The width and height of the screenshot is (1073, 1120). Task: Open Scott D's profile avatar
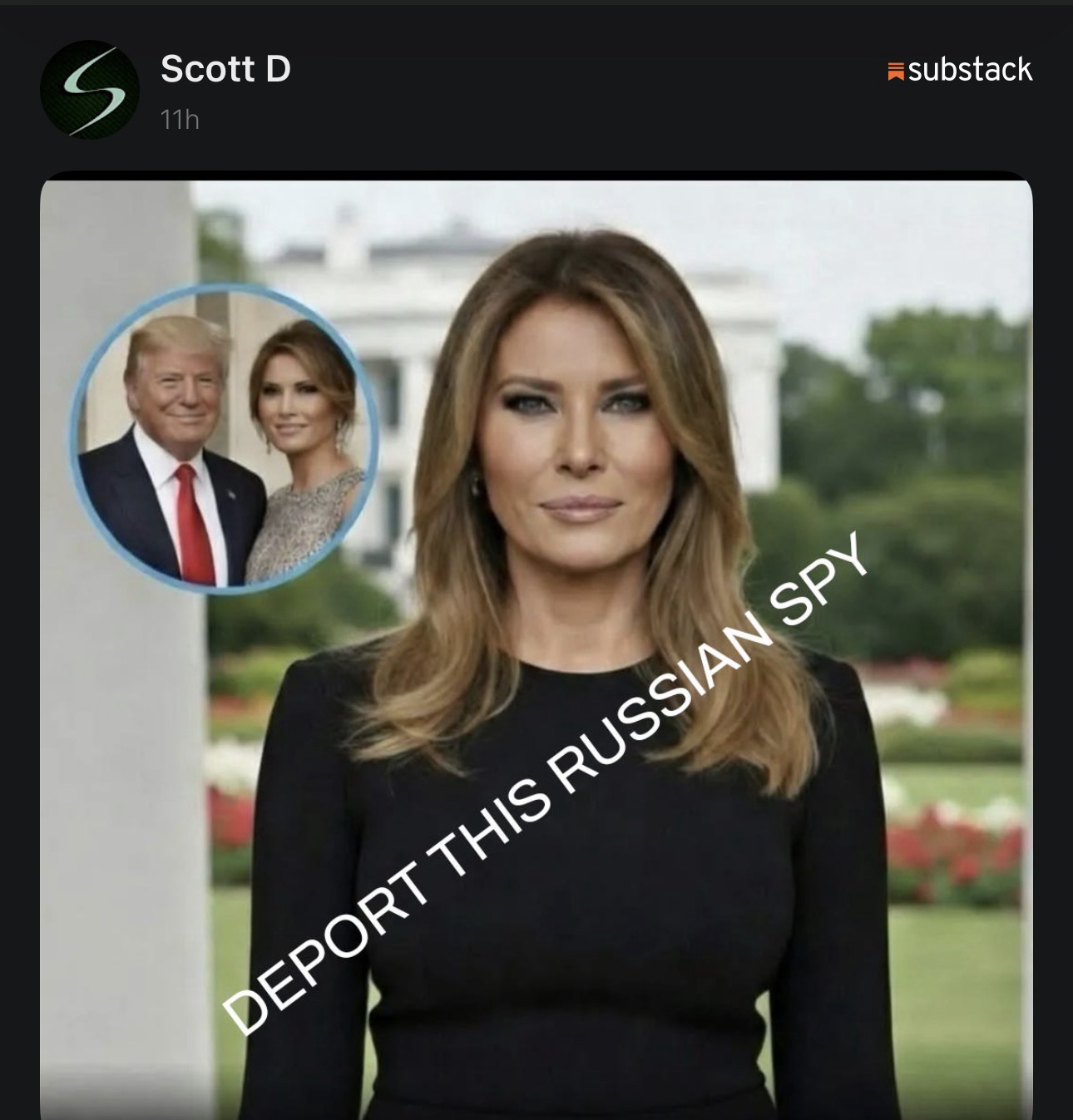(x=90, y=90)
